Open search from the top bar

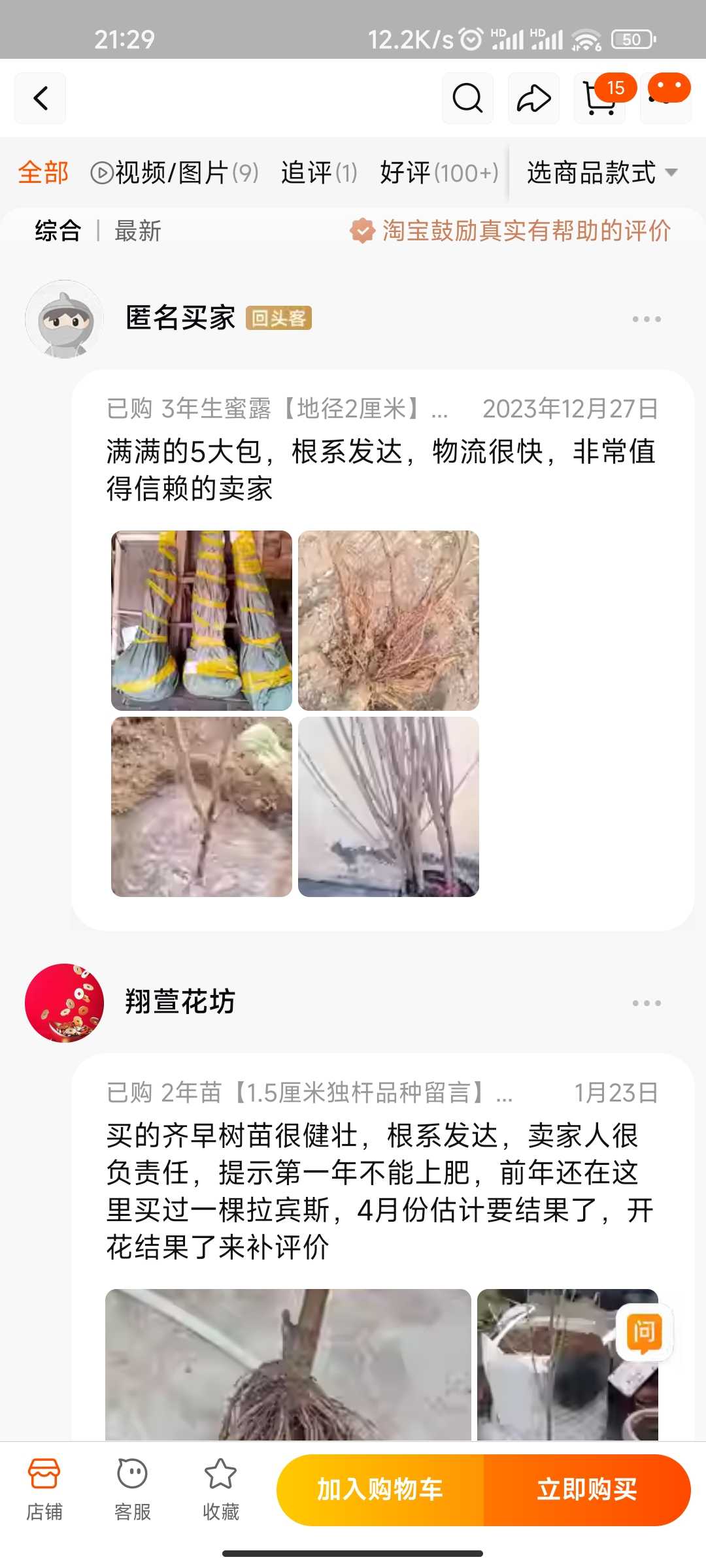(x=467, y=99)
